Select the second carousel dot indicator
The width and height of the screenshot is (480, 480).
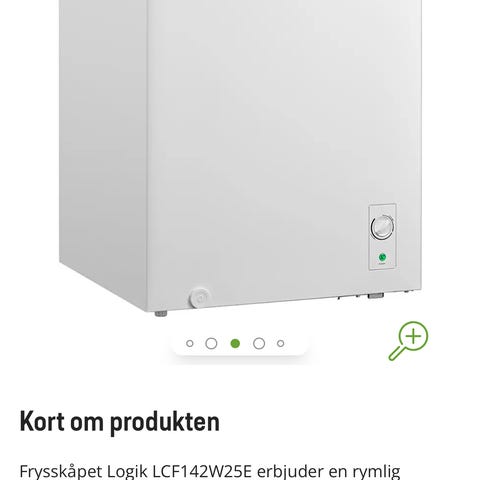(211, 343)
